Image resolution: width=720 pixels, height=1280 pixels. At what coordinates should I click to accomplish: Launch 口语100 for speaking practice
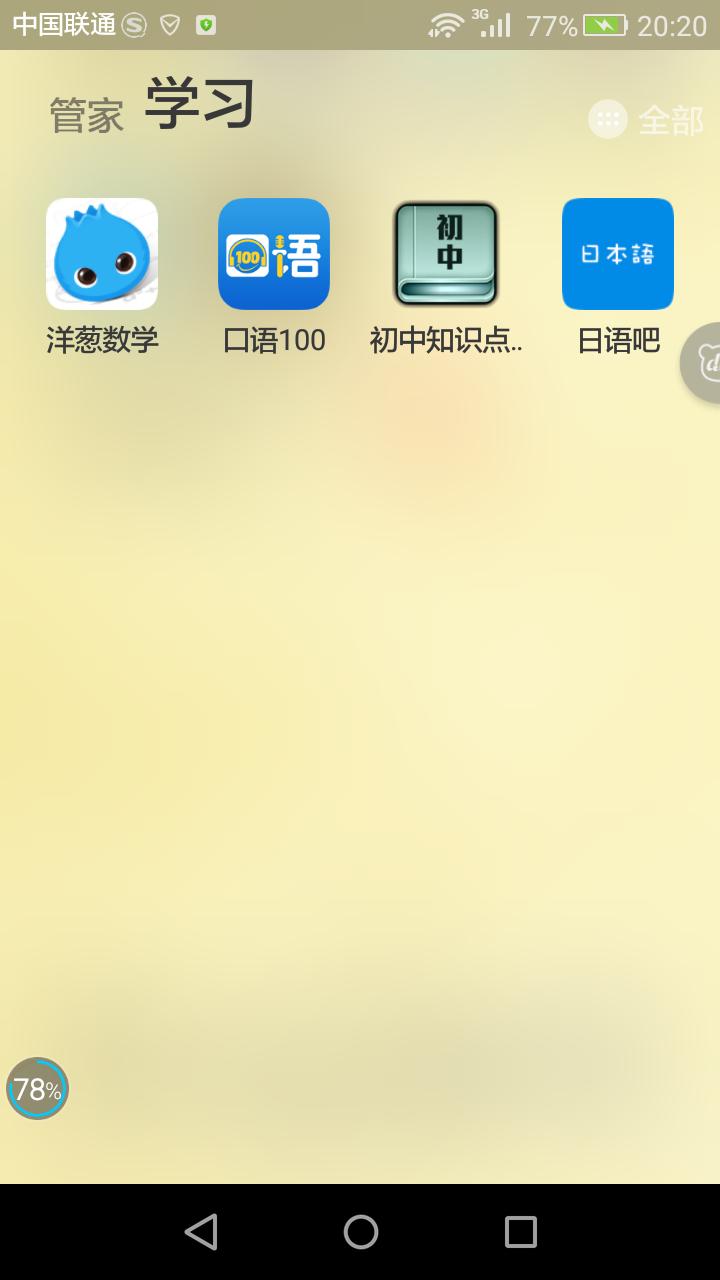pos(273,253)
